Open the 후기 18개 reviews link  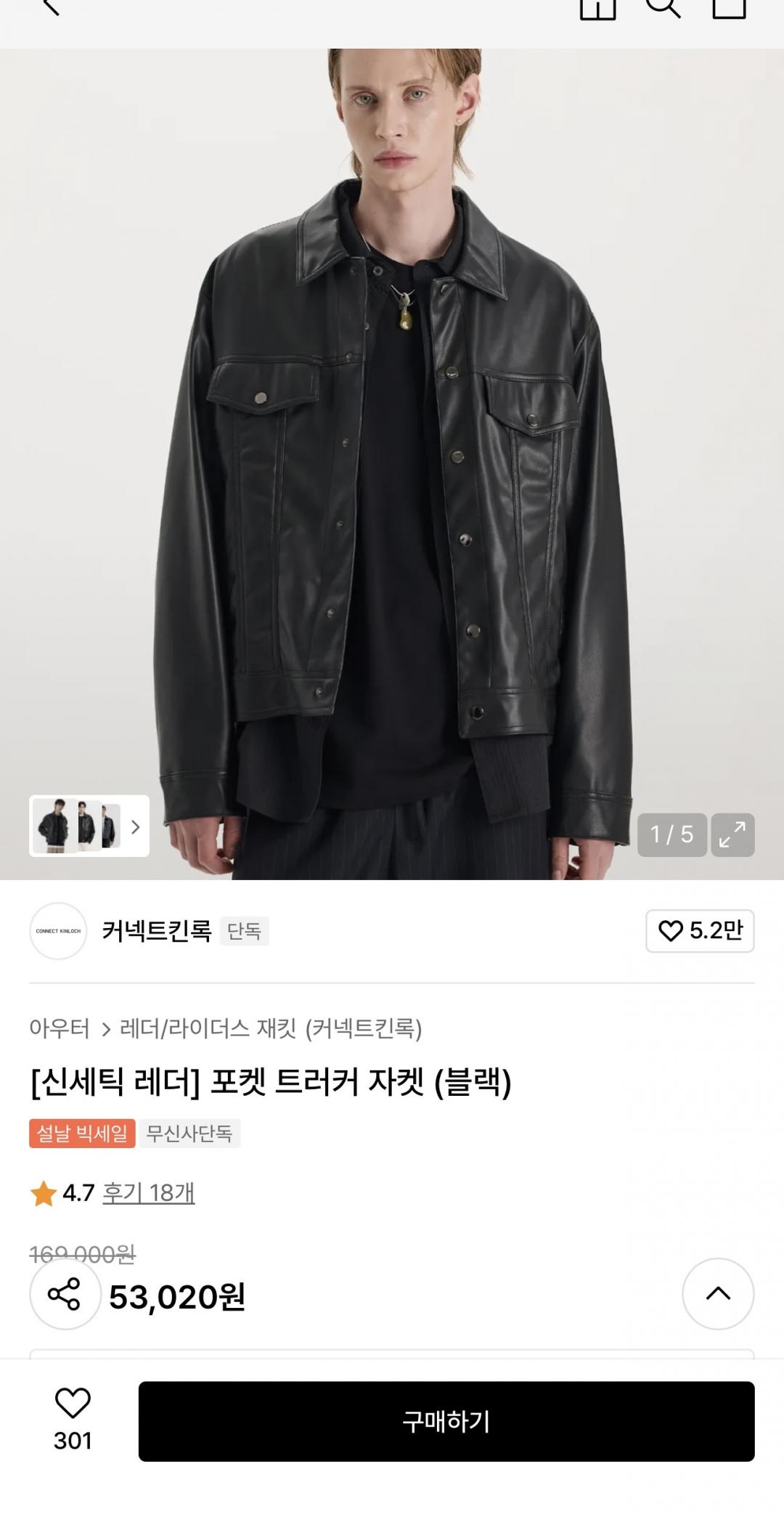[148, 1192]
